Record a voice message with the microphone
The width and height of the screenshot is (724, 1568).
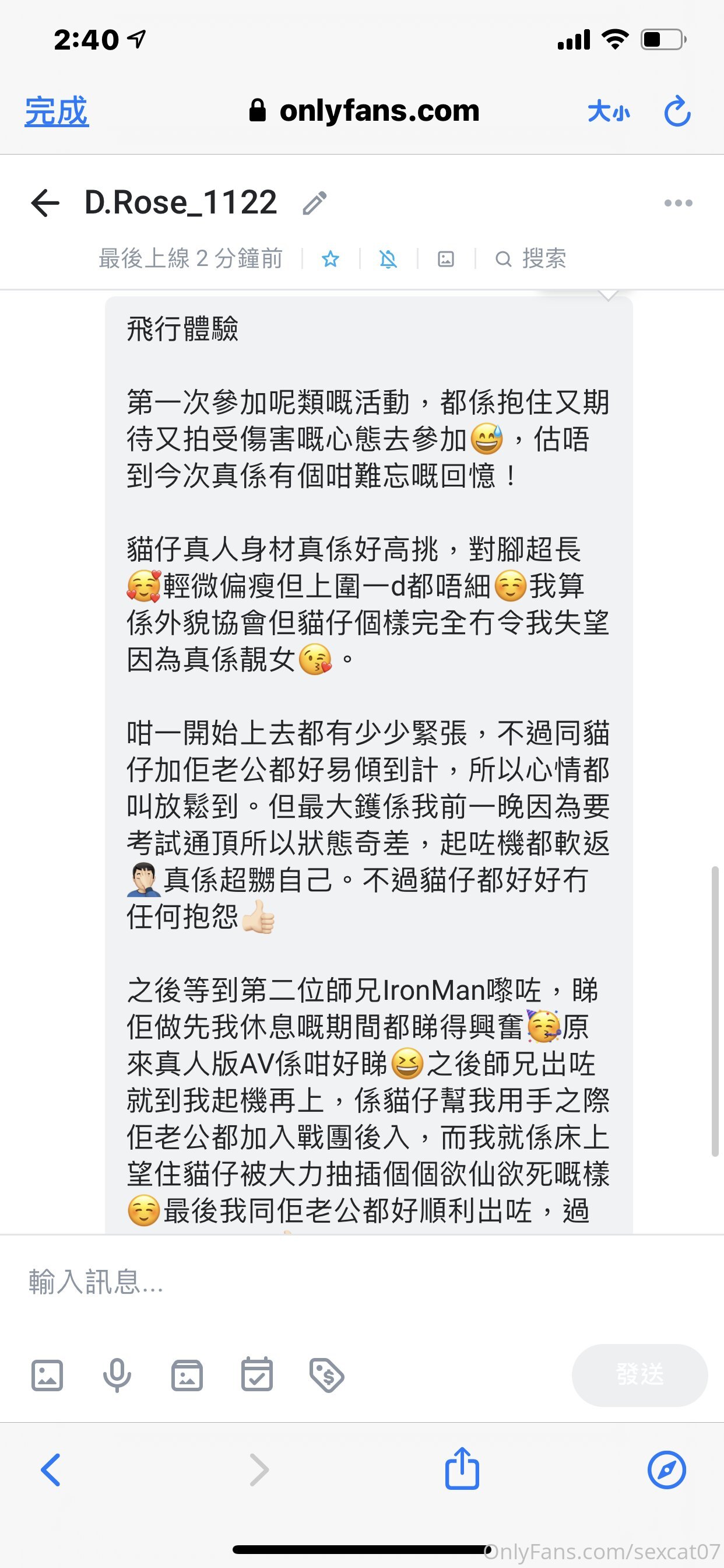117,1375
